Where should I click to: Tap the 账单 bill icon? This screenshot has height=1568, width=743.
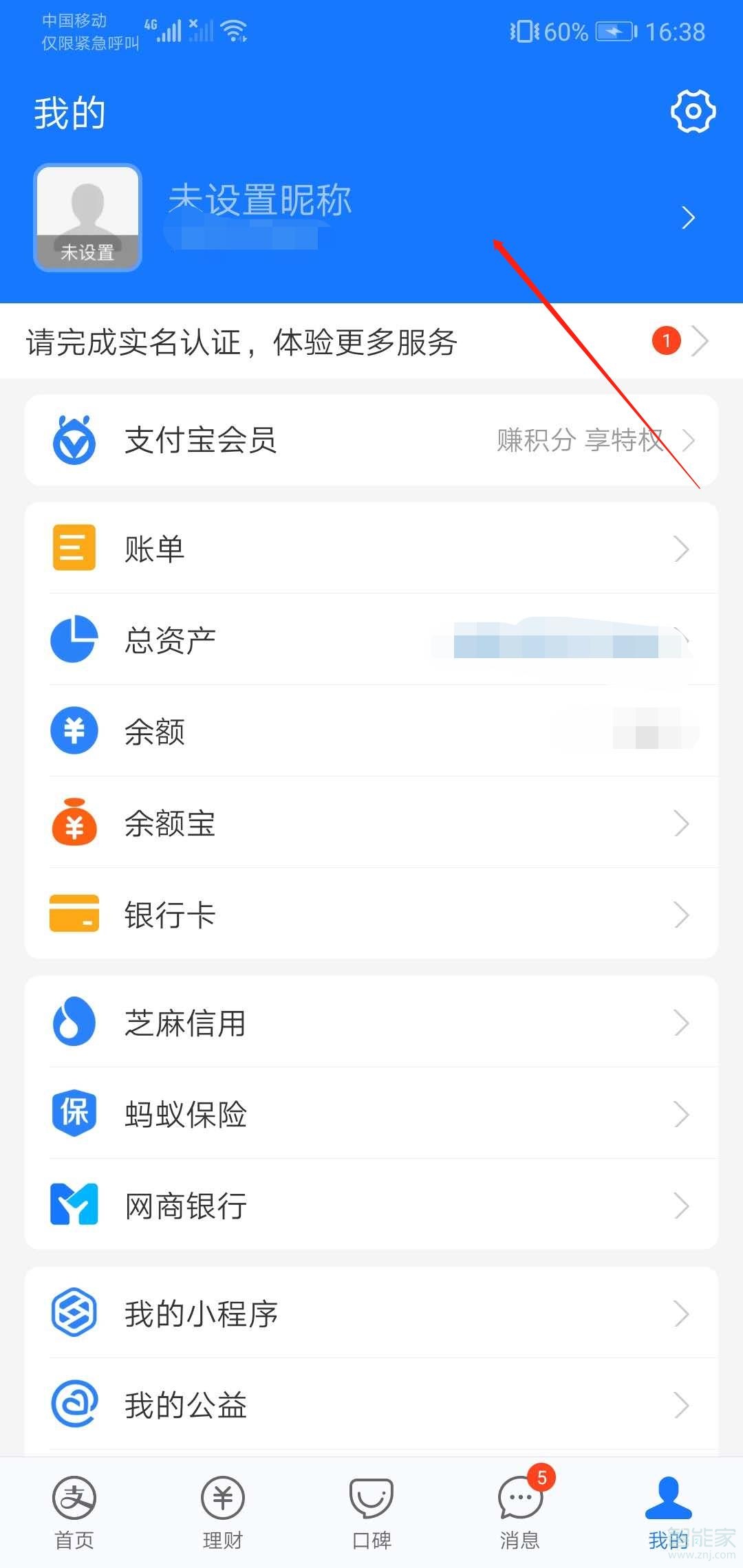point(74,547)
